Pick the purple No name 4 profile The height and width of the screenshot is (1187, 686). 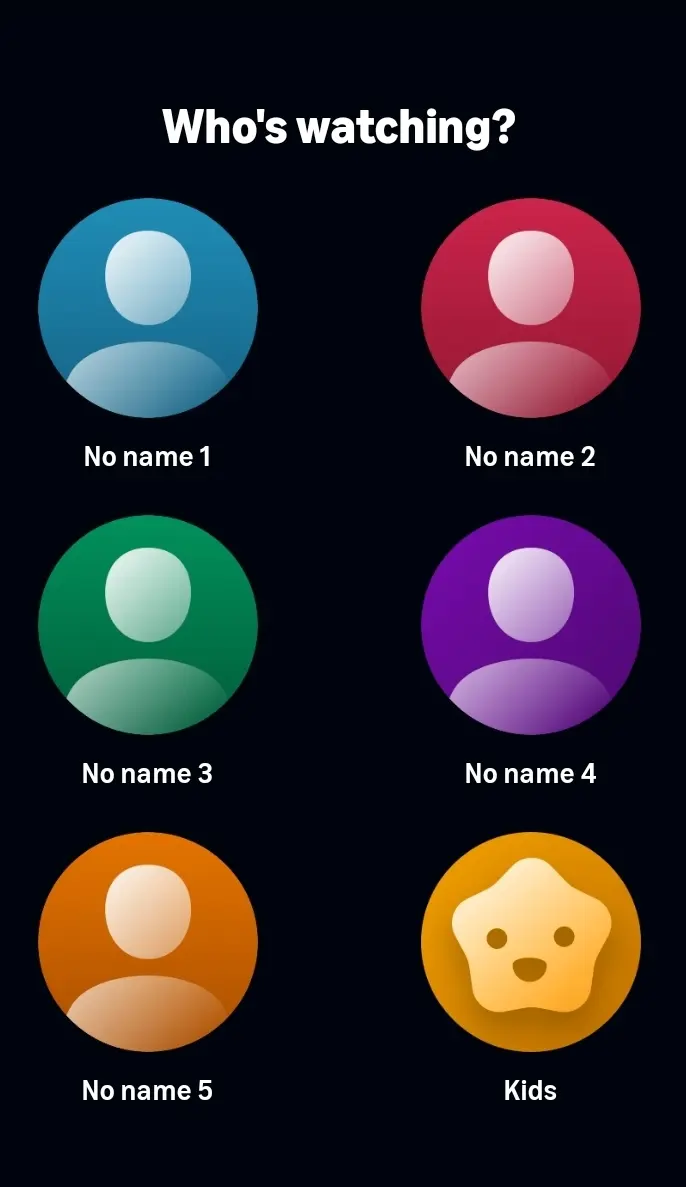(x=531, y=625)
